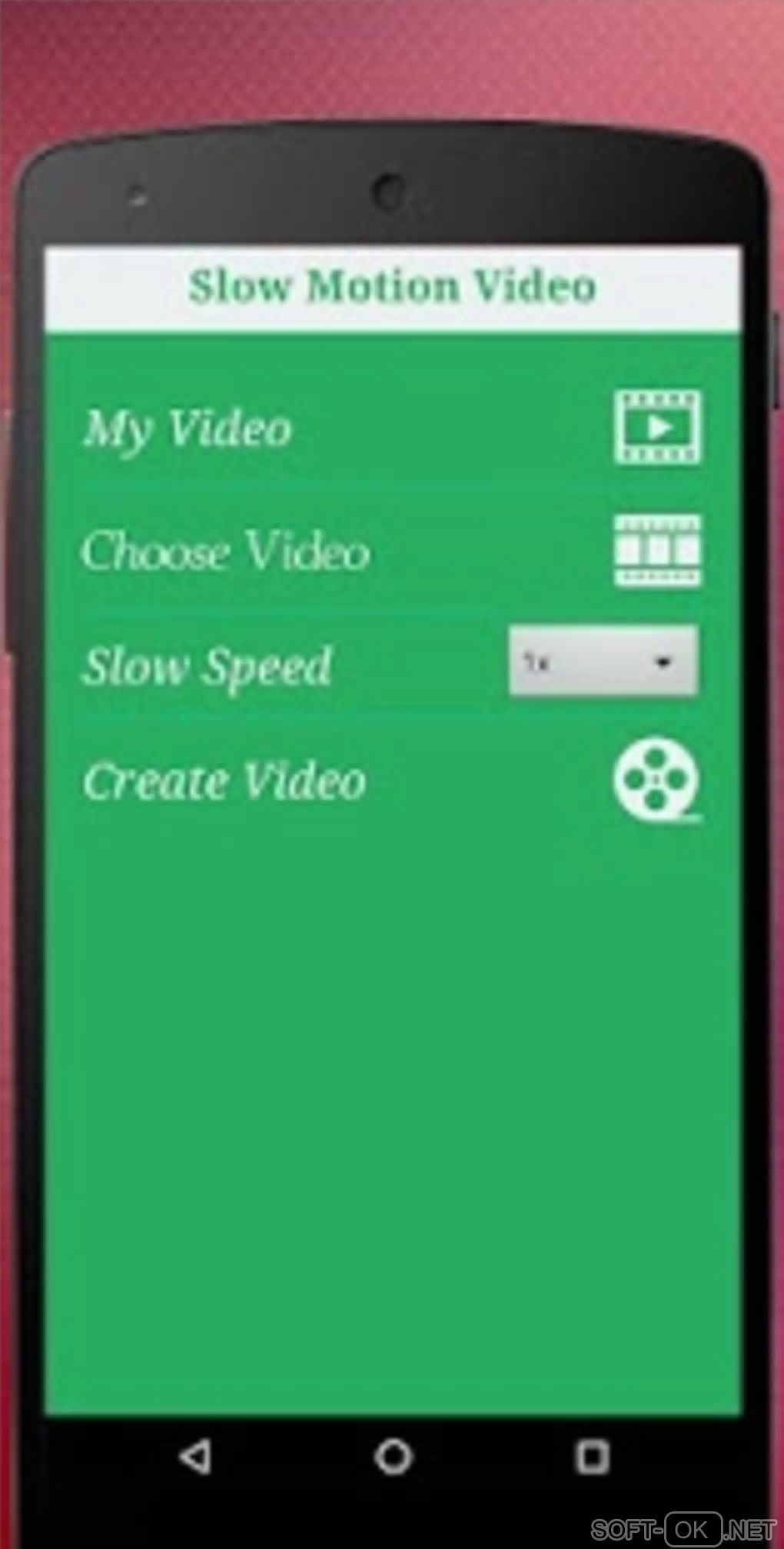
Task: Go back with the navigation bar arrow
Action: (x=195, y=1457)
